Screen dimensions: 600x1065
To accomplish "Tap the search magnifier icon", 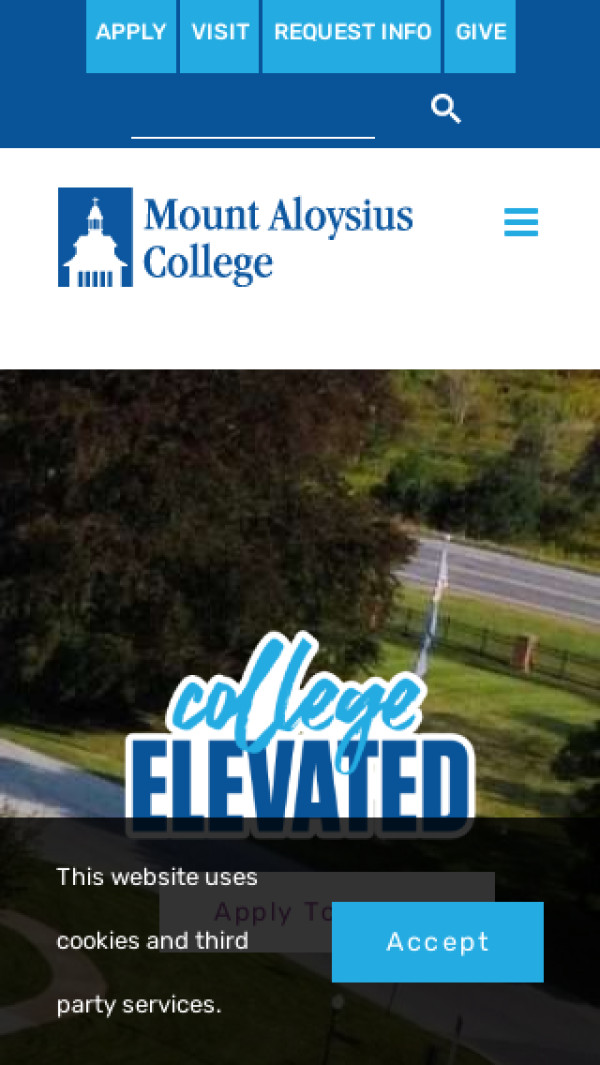I will [x=446, y=108].
